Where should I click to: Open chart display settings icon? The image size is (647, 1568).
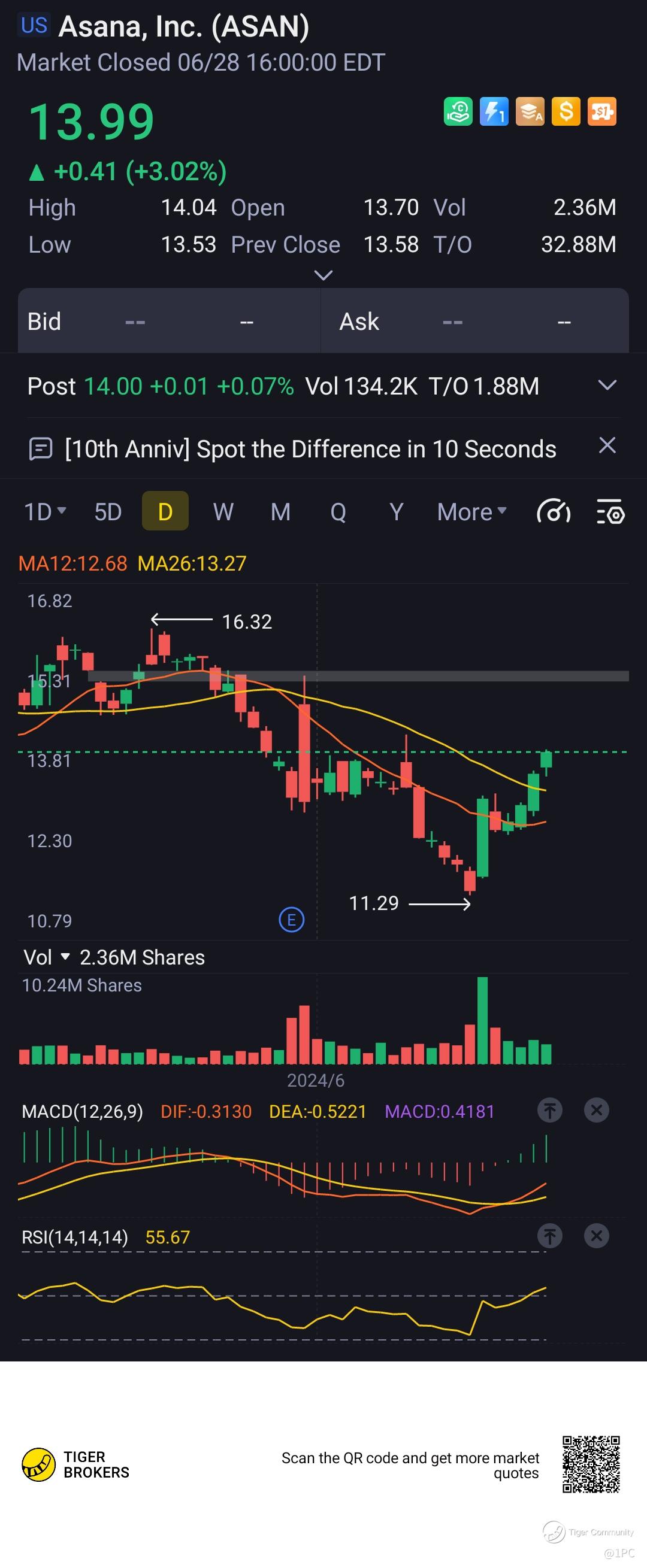coord(610,512)
